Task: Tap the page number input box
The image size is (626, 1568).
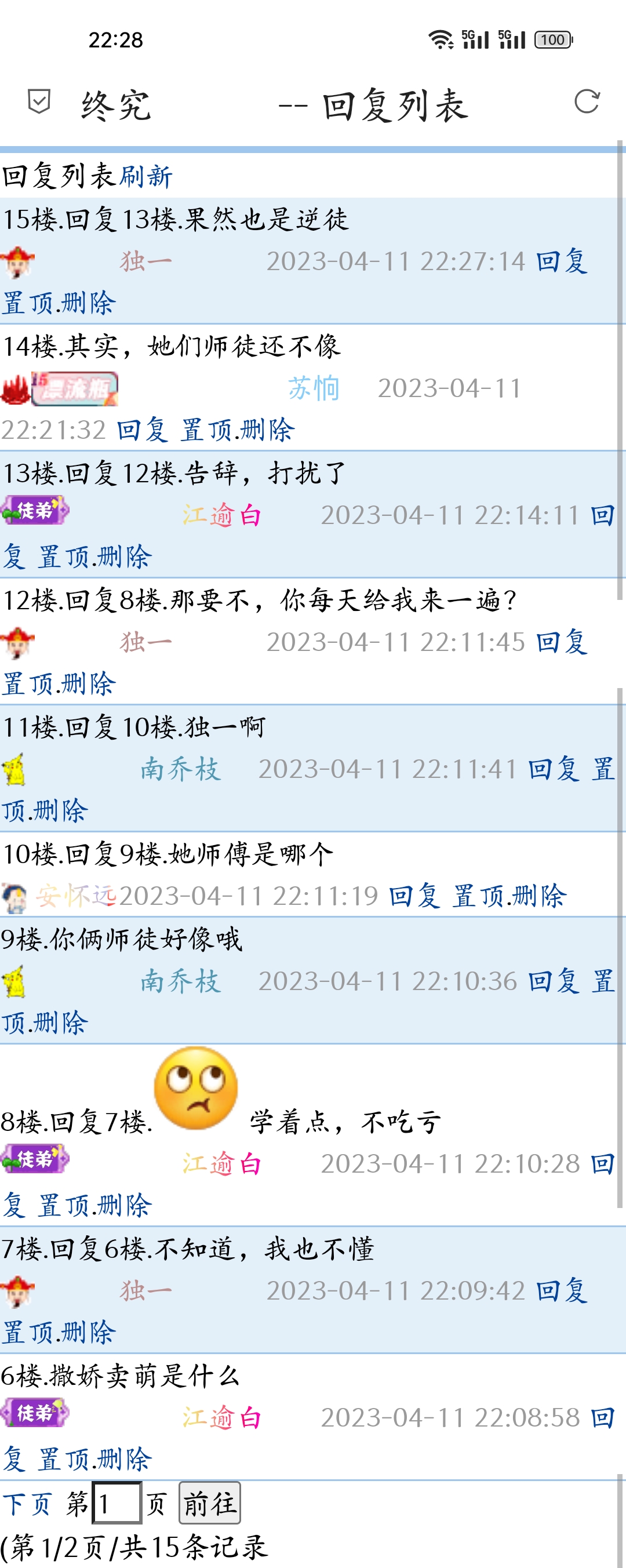Action: (117, 1504)
